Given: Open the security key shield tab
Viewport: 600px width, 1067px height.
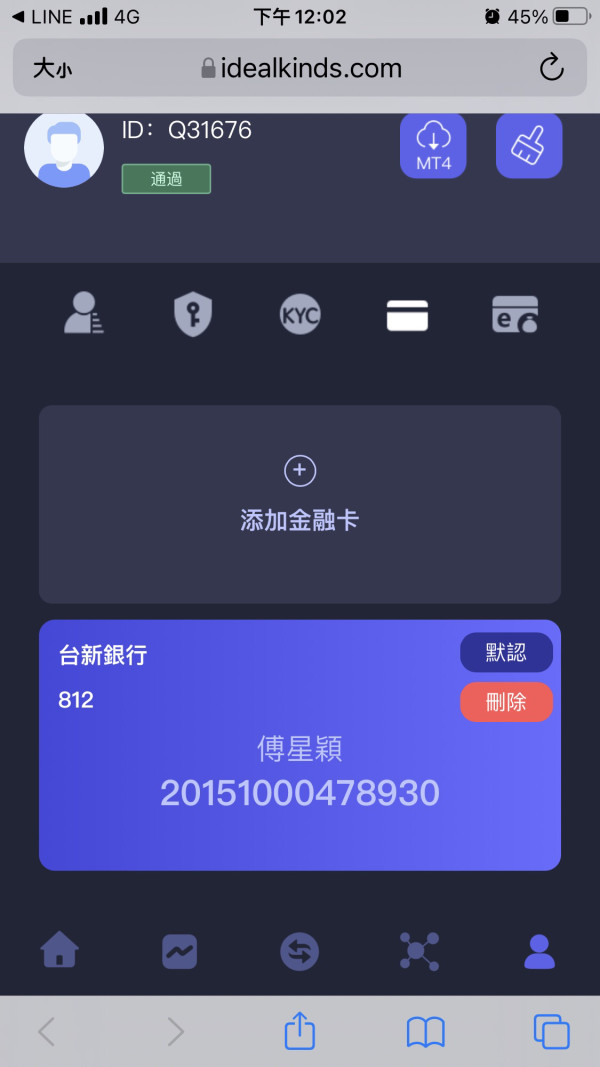Looking at the screenshot, I should point(193,315).
